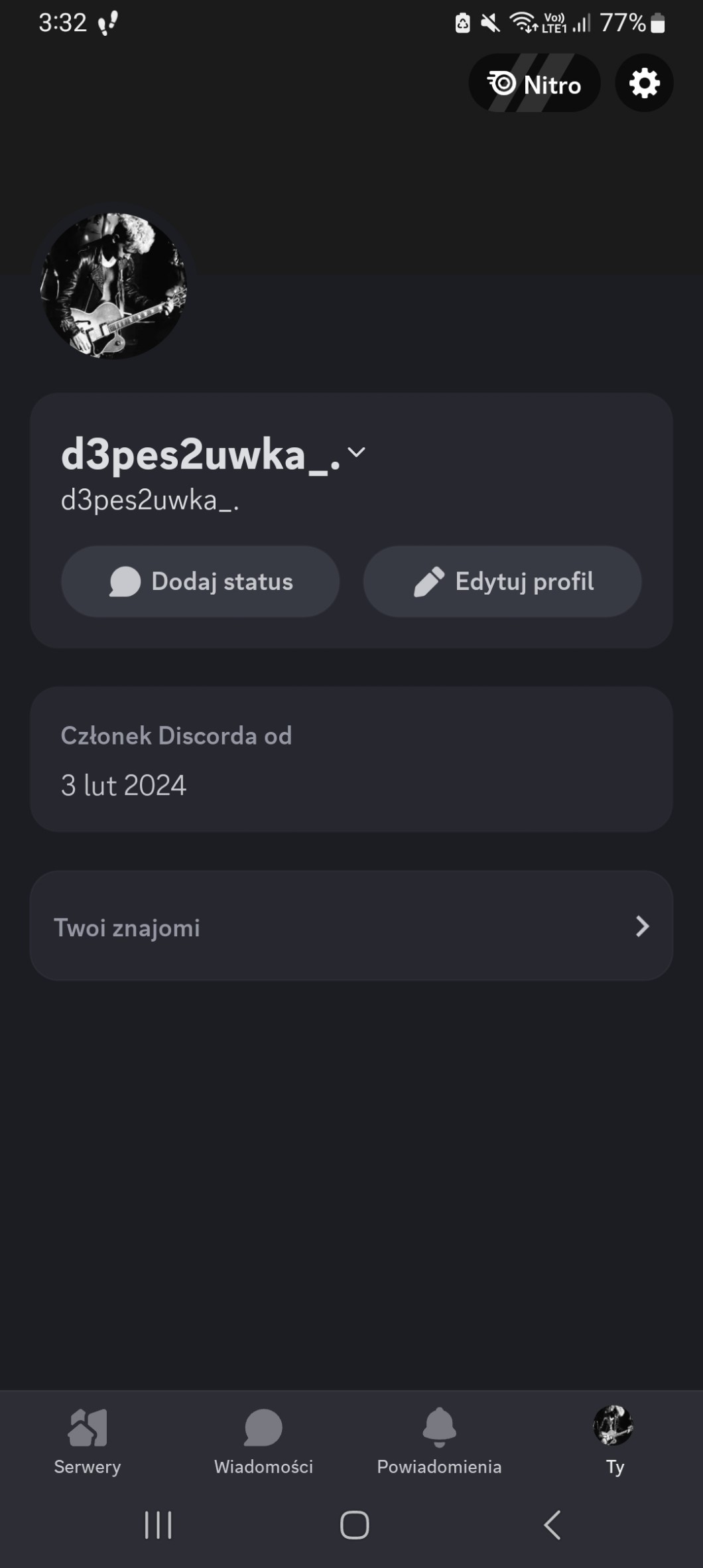Tap the Nitro button

[x=535, y=84]
